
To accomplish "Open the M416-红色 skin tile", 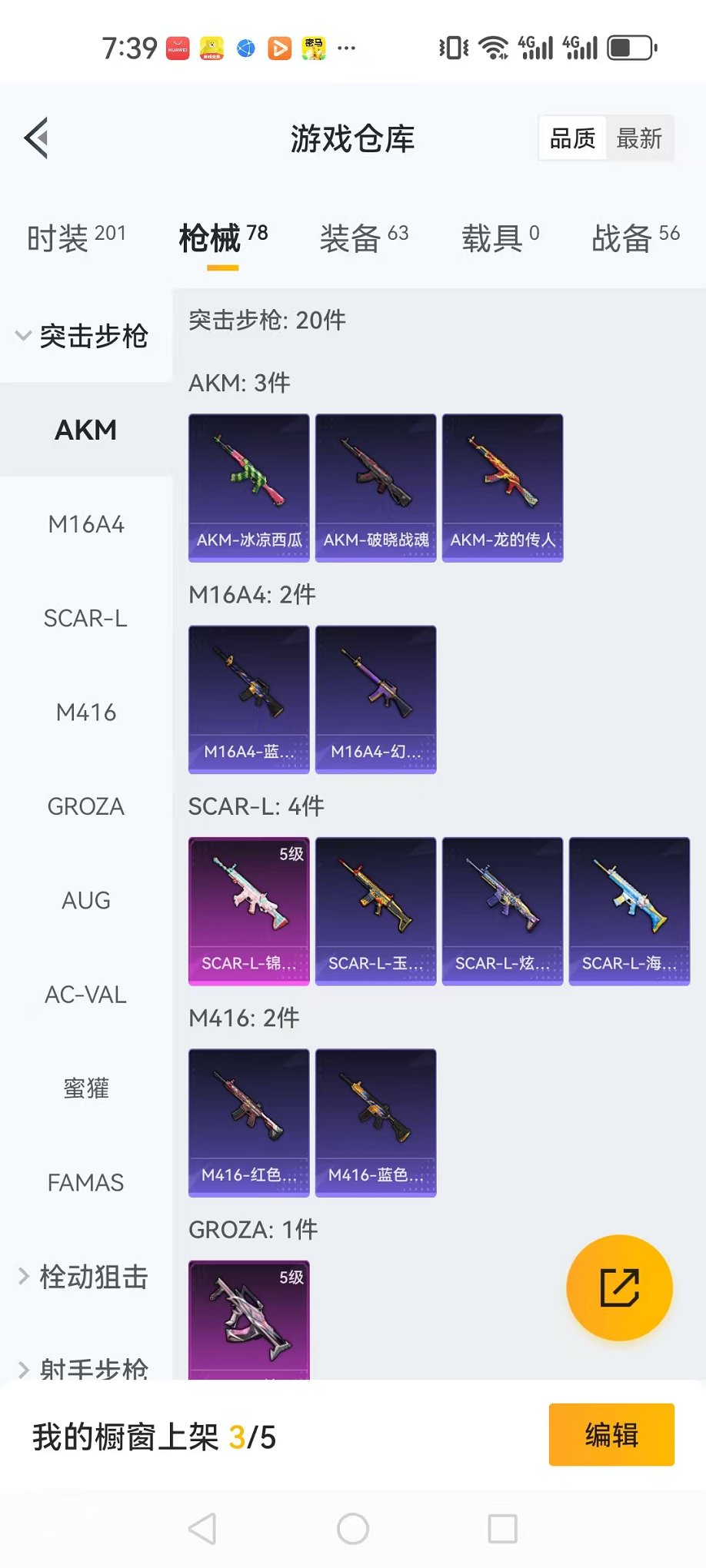I will [249, 1123].
